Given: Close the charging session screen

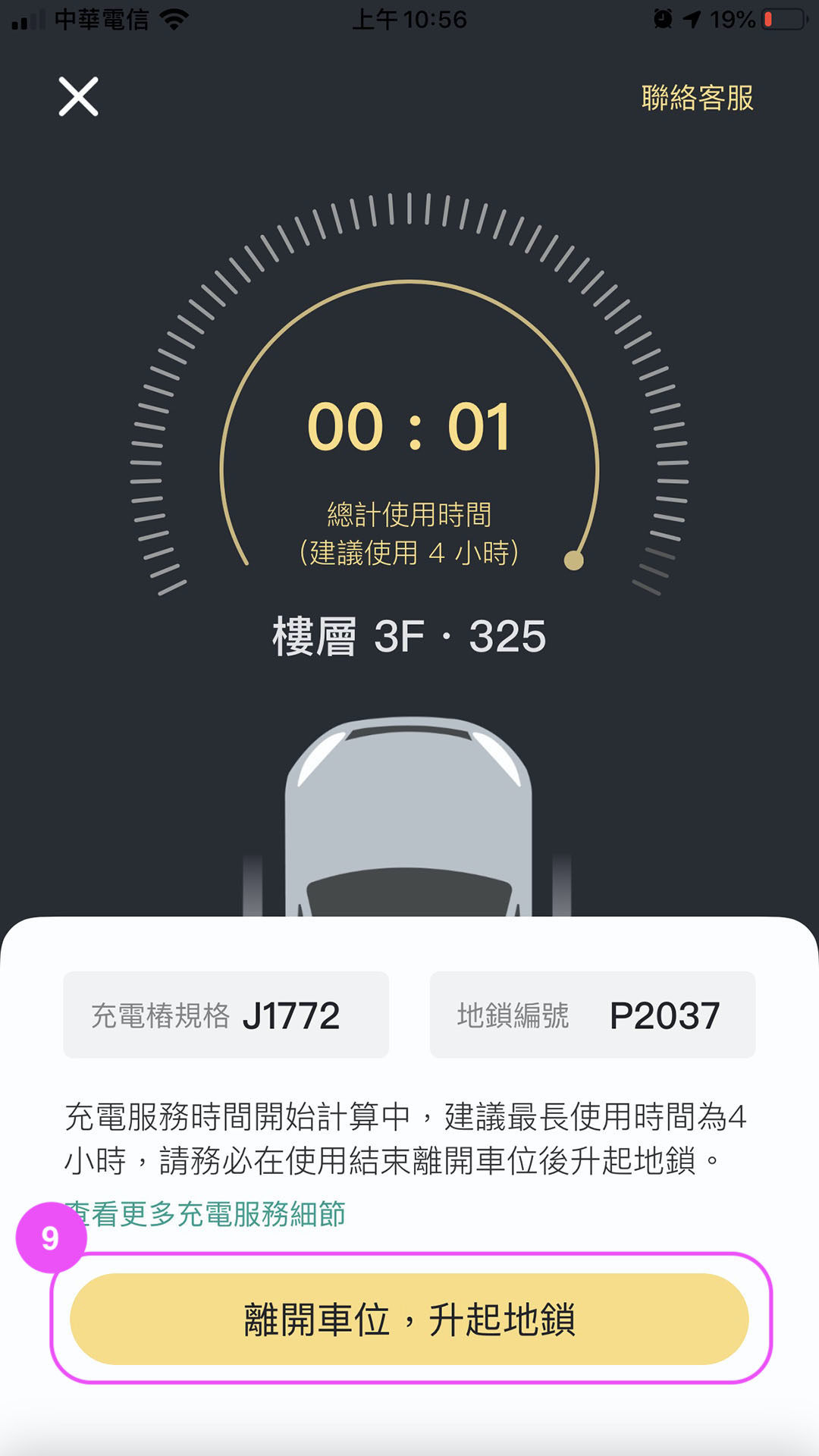Looking at the screenshot, I should tap(79, 97).
